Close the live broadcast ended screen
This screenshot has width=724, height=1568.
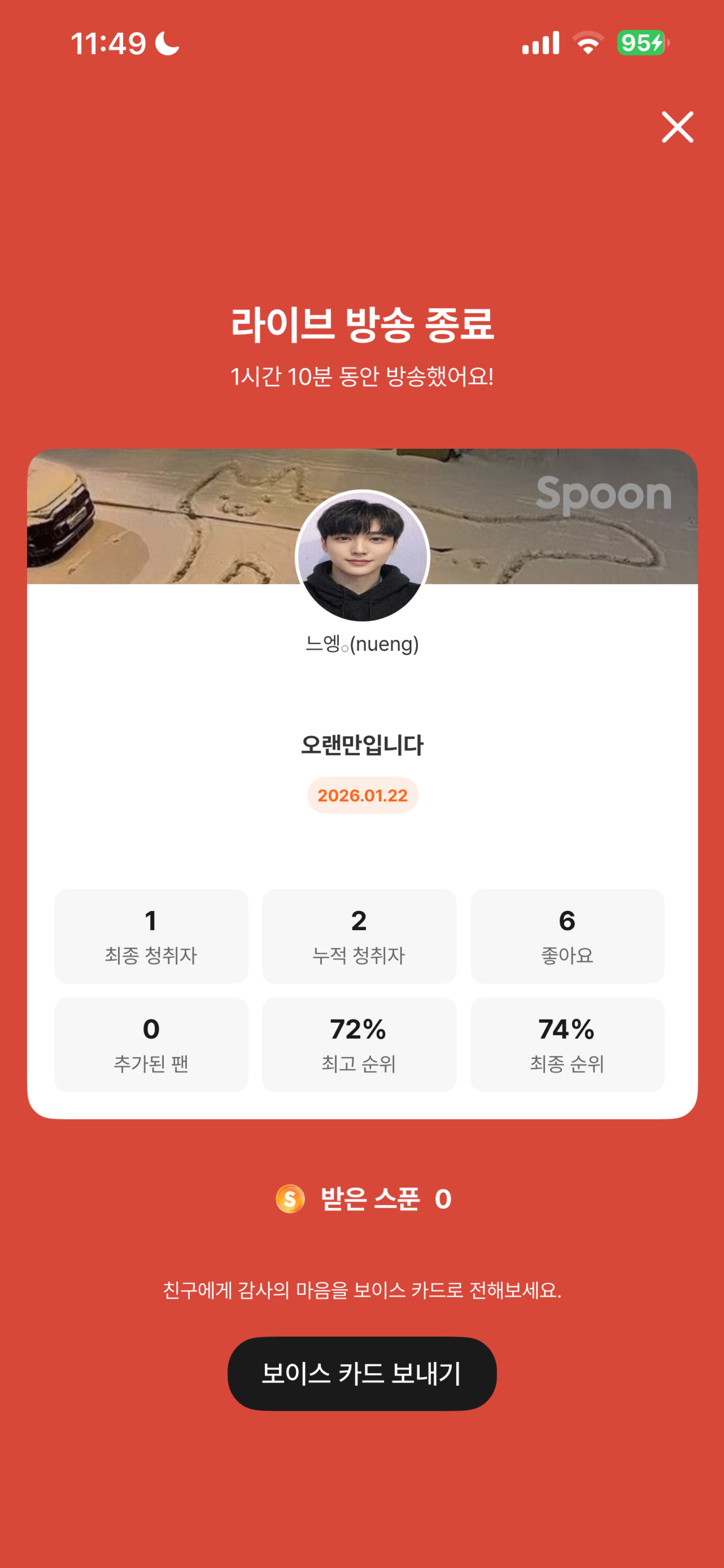click(677, 127)
